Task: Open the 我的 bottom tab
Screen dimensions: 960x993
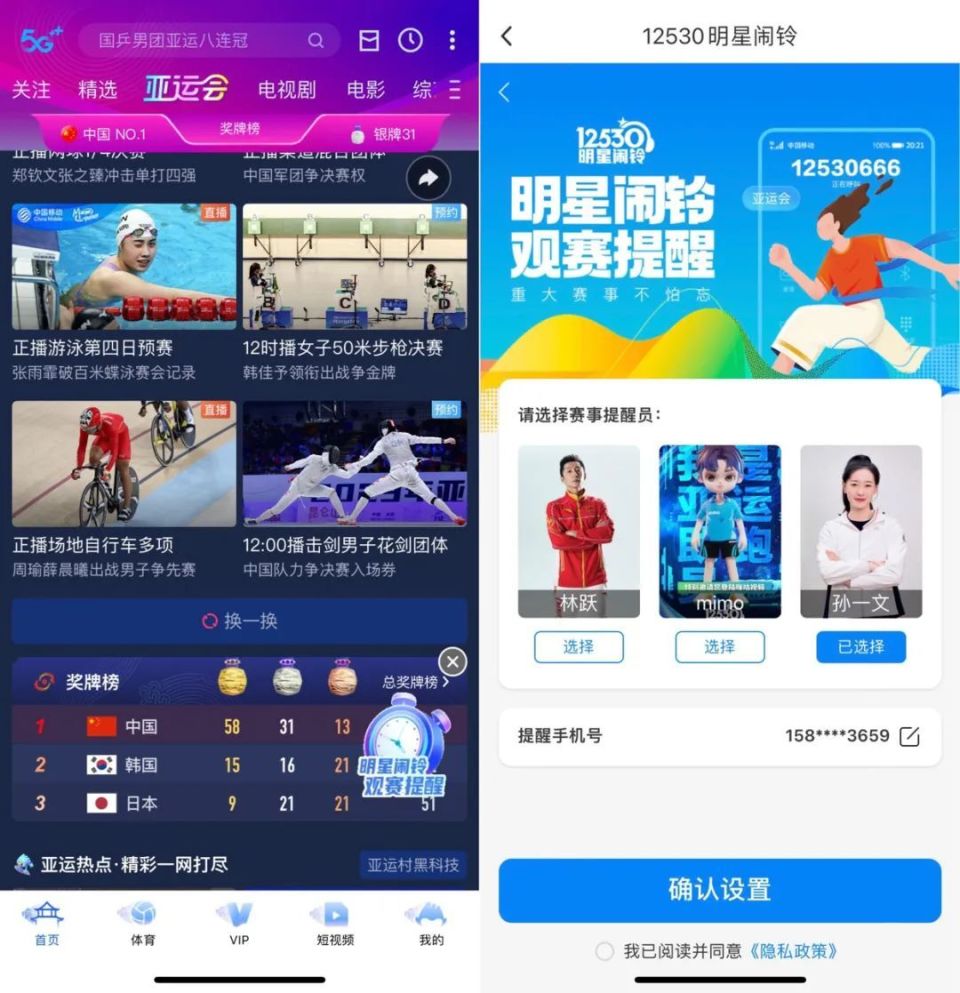Action: click(431, 923)
